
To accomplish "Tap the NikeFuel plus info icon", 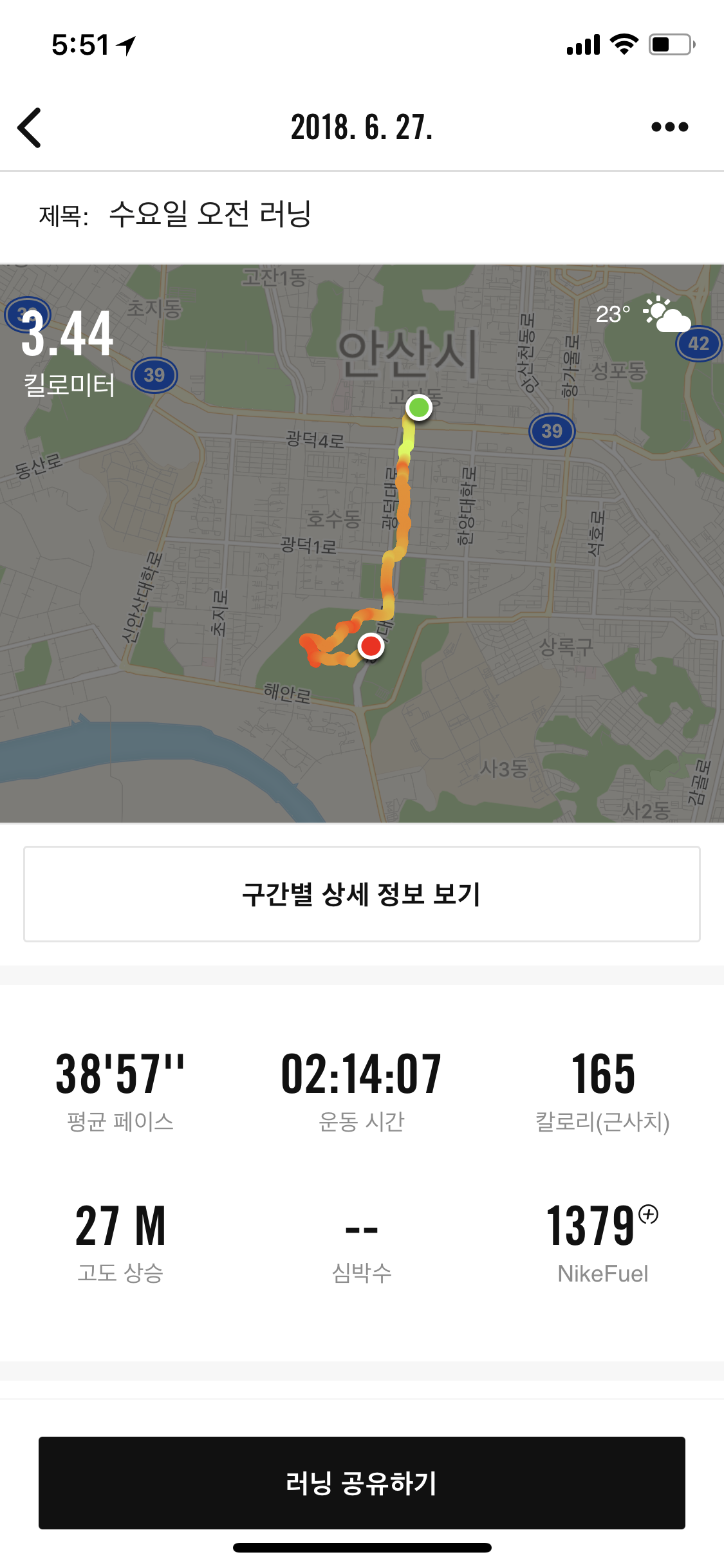I will [649, 1214].
